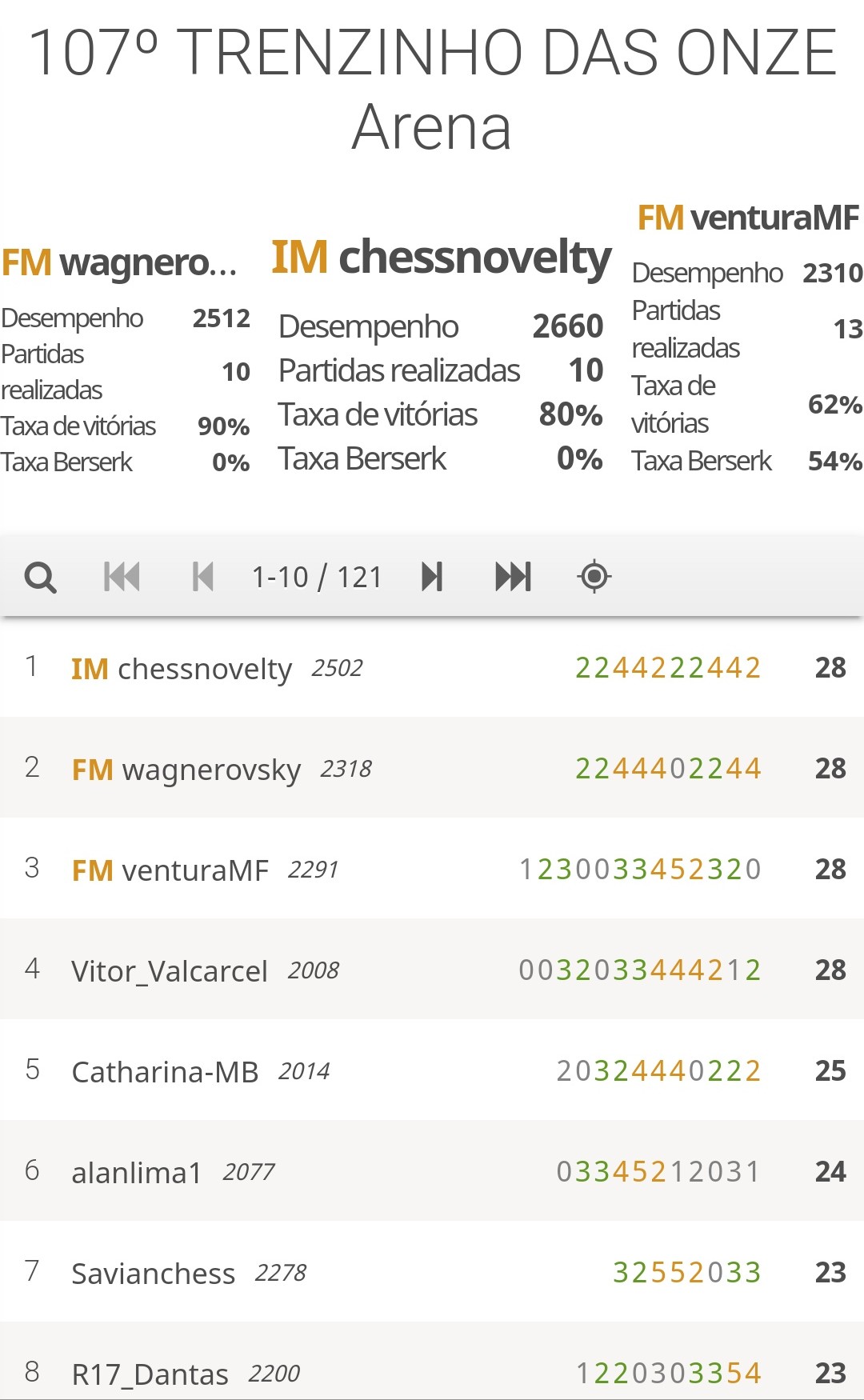This screenshot has height=1400, width=864.
Task: View podium FM wagnero... profile
Action: point(120,262)
